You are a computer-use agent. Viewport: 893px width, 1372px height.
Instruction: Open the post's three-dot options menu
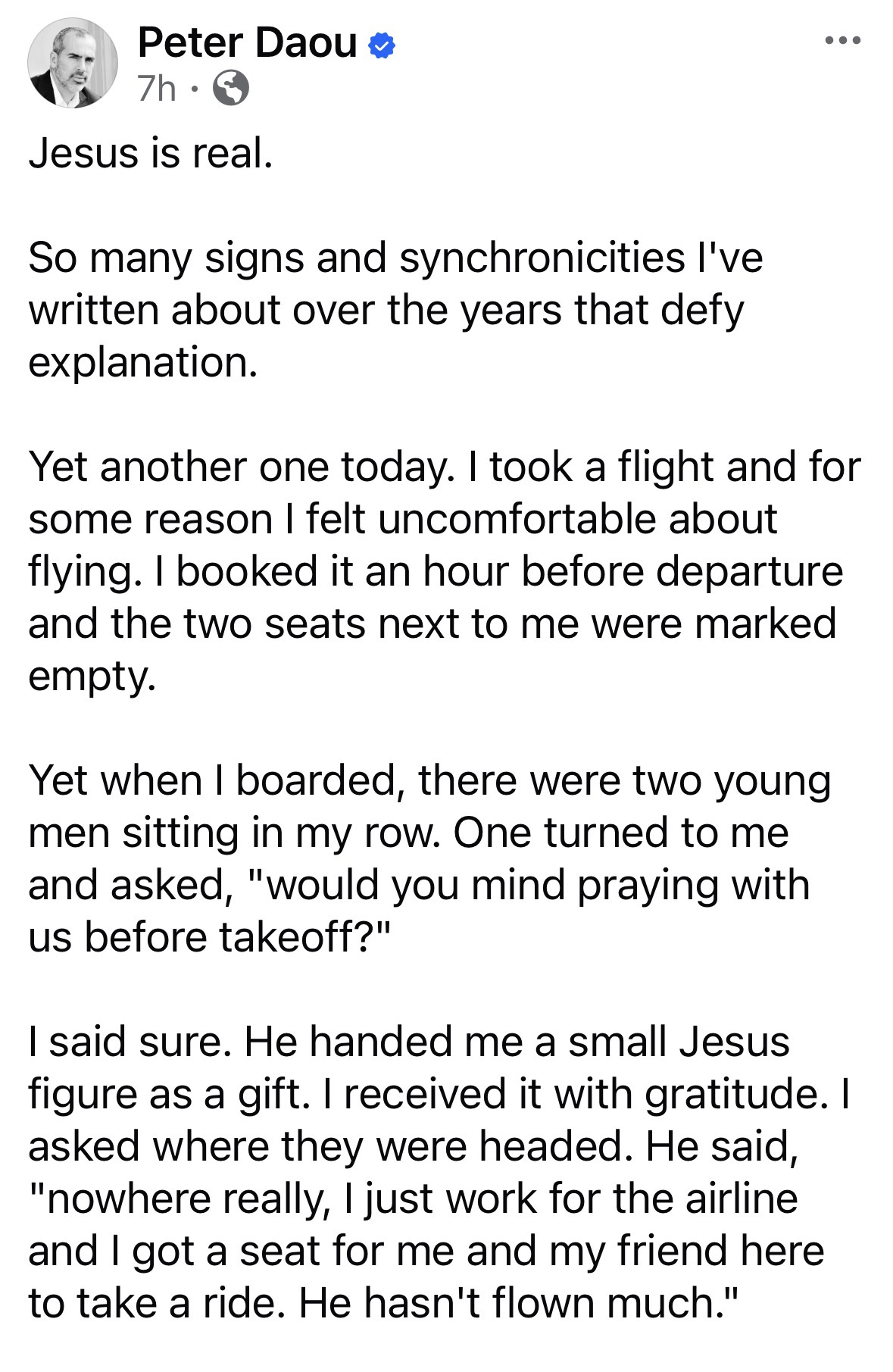coord(842,41)
